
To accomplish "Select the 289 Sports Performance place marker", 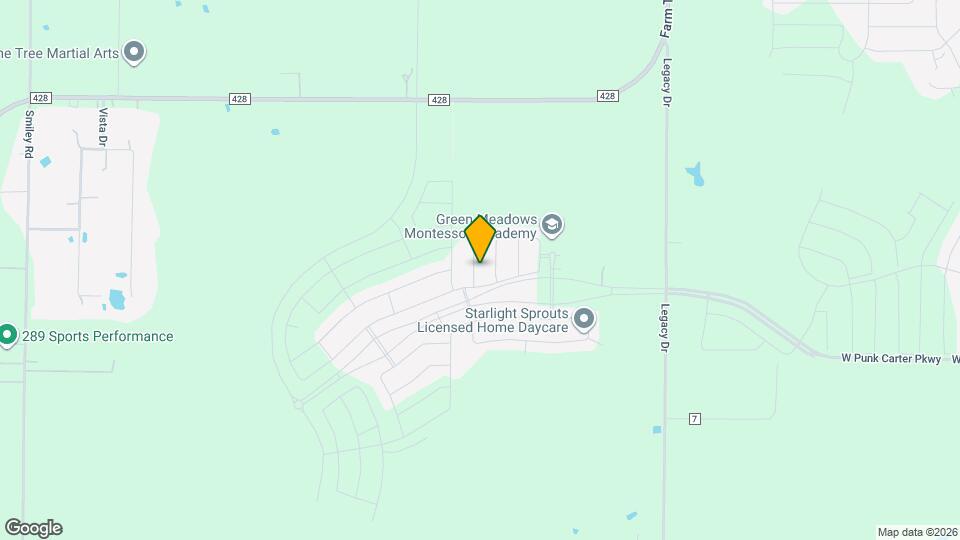I will point(8,336).
